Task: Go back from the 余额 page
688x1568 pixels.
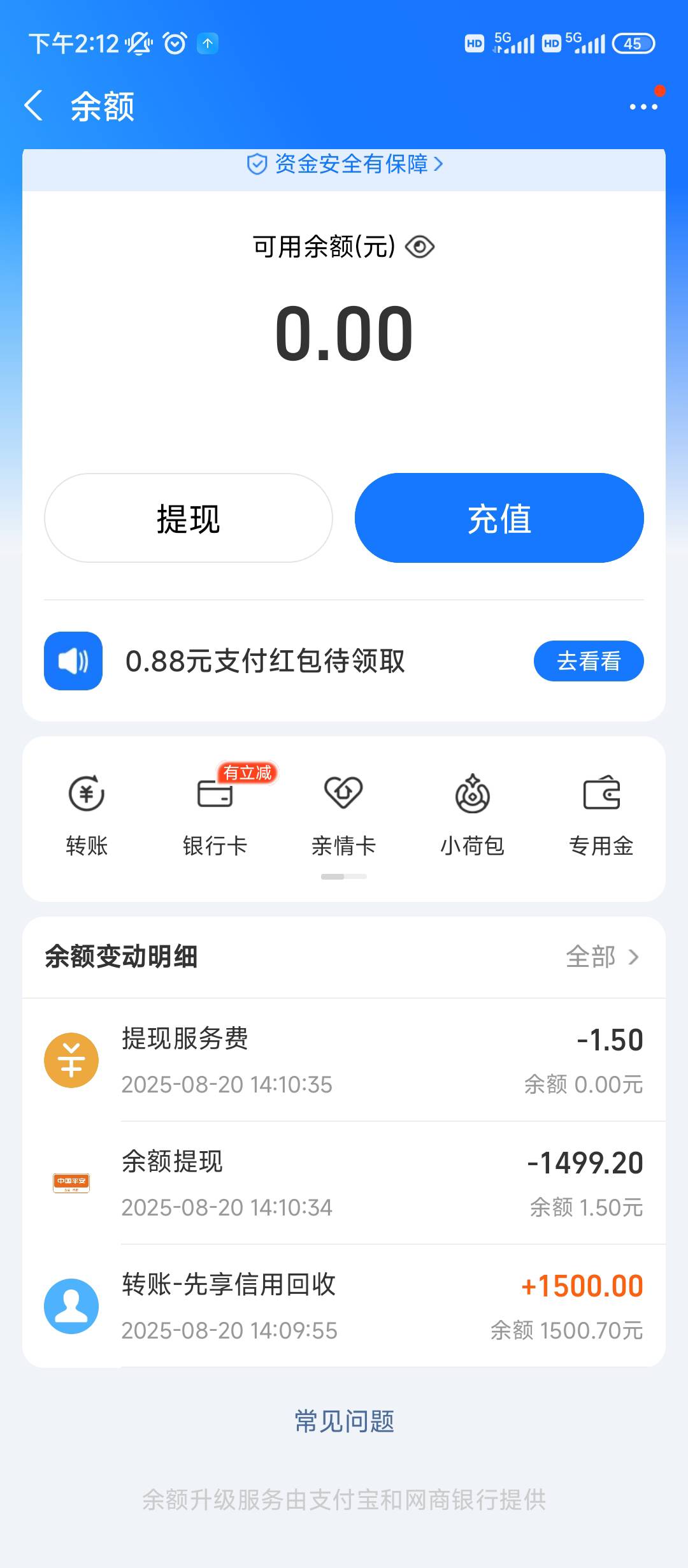Action: coord(34,106)
